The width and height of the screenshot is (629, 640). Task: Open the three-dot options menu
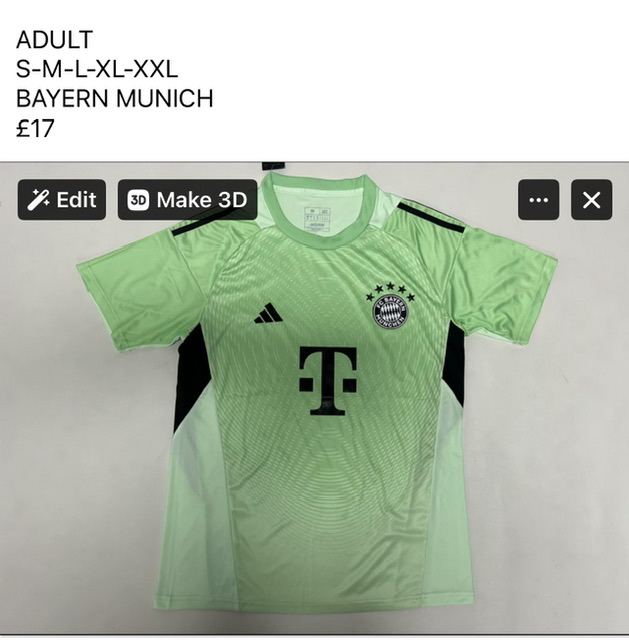click(538, 200)
